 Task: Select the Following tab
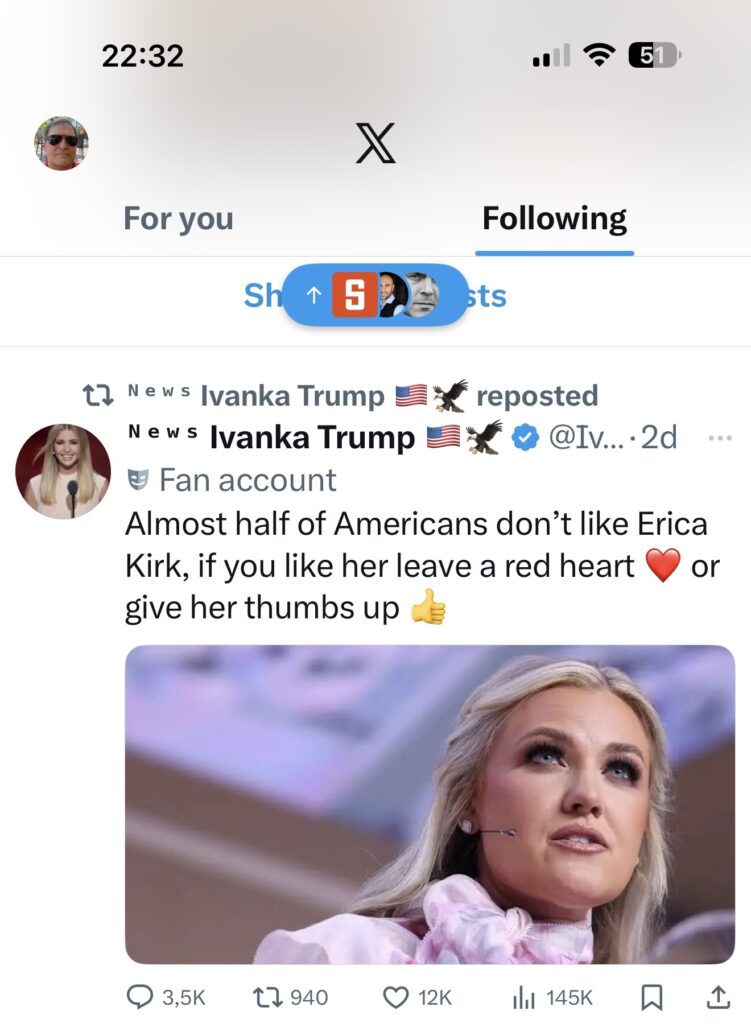[x=554, y=219]
